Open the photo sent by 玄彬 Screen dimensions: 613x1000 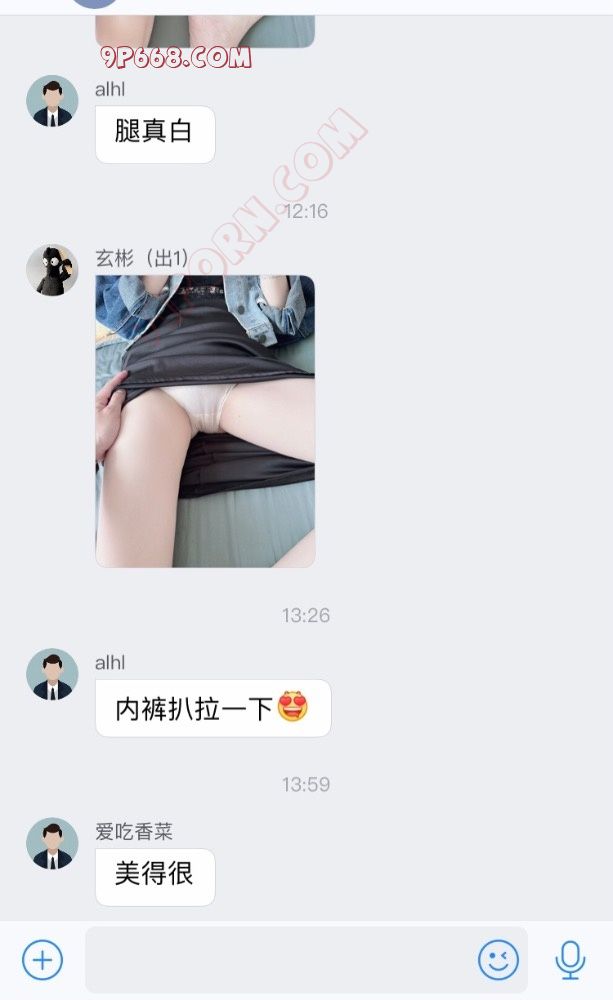pyautogui.click(x=205, y=420)
